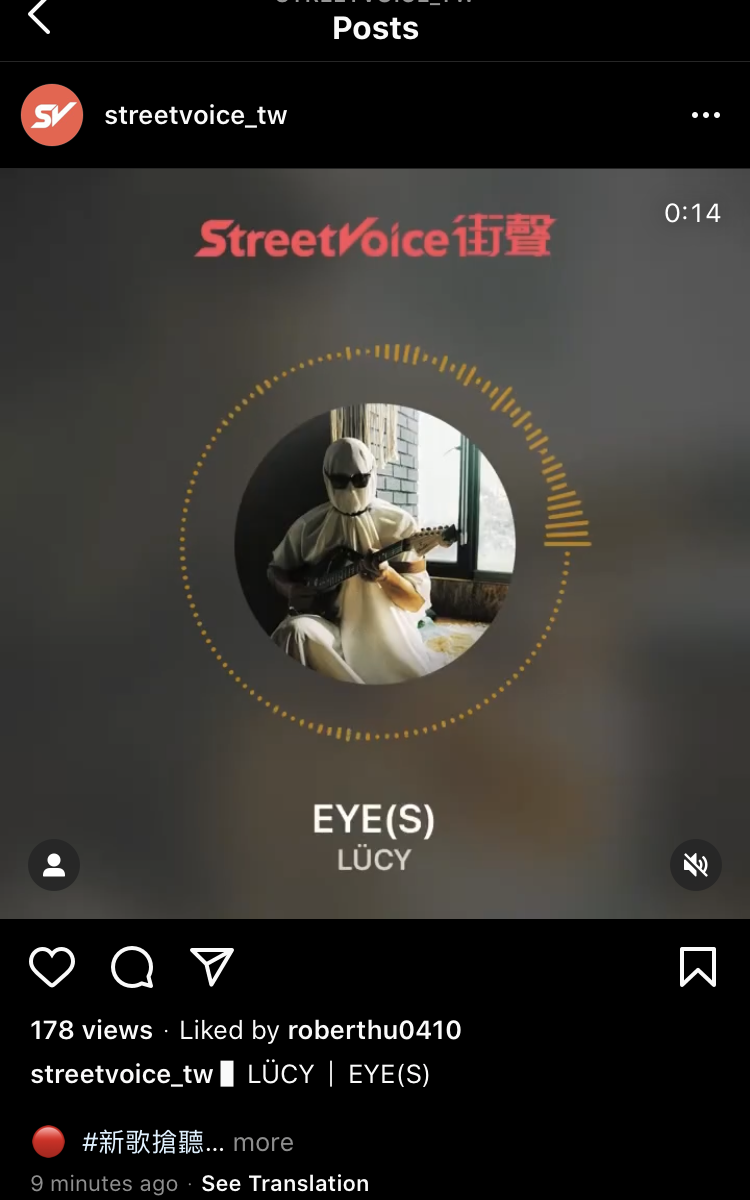Go back using the top arrow
This screenshot has width=750, height=1200.
pos(39,17)
